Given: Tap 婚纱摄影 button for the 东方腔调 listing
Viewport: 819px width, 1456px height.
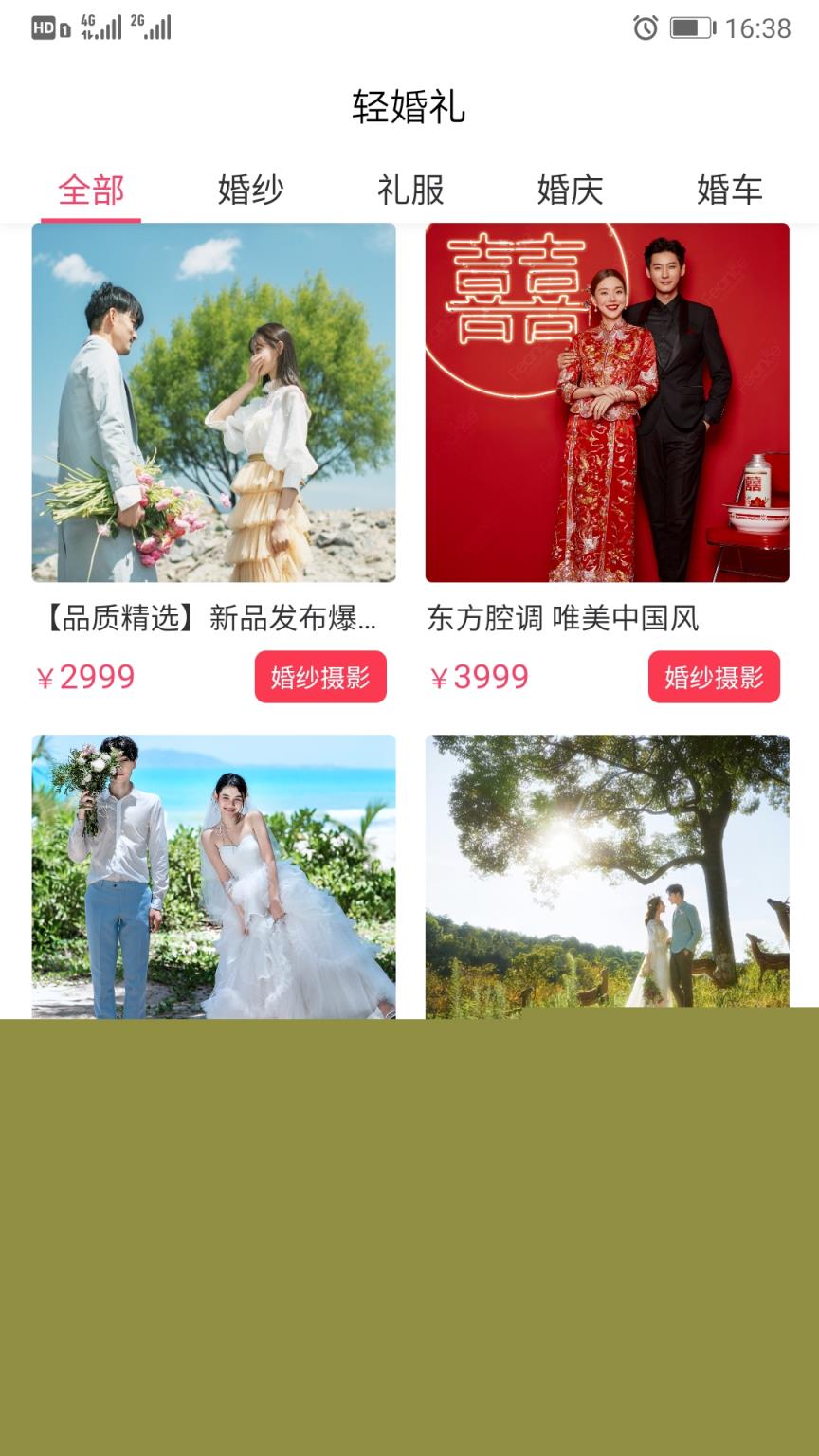Looking at the screenshot, I should tap(714, 676).
